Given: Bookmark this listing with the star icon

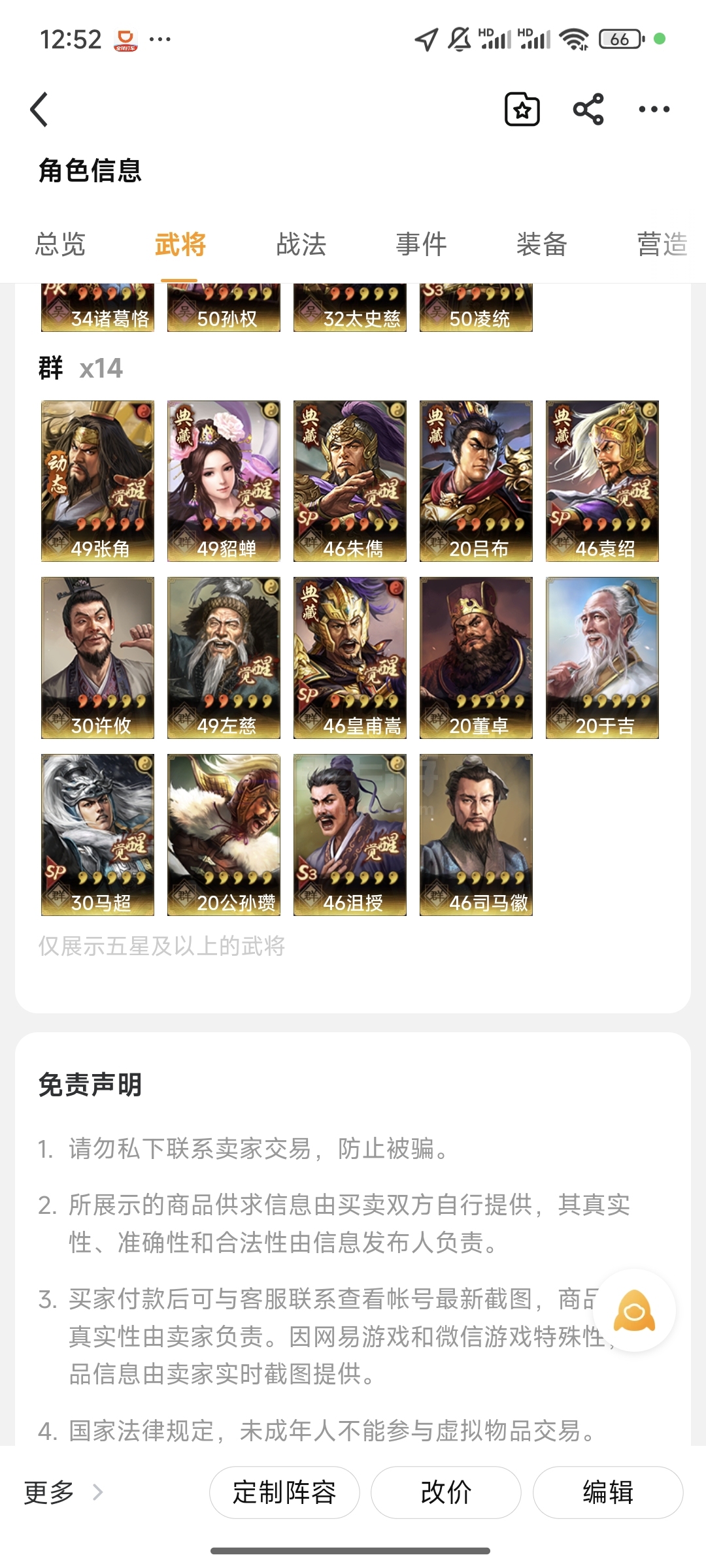Looking at the screenshot, I should point(522,109).
